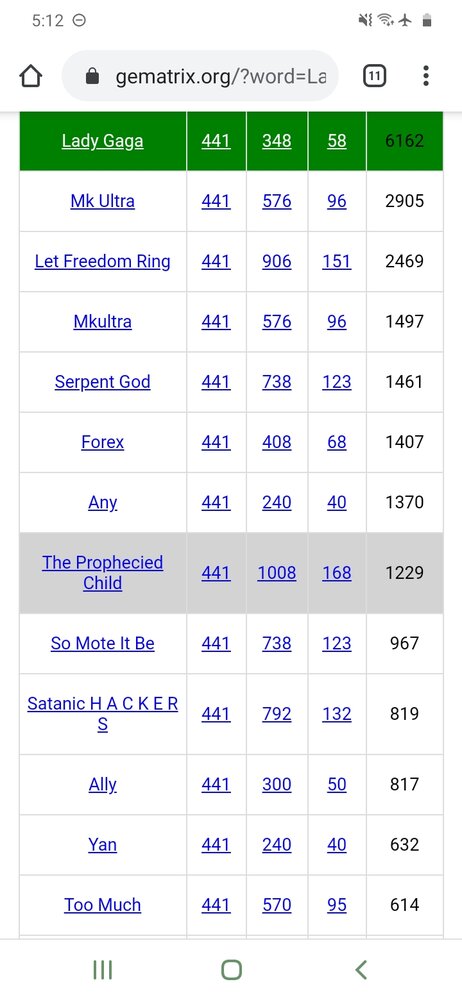
Task: Tap 906 in the Let Freedom Ring row
Action: coord(277,261)
